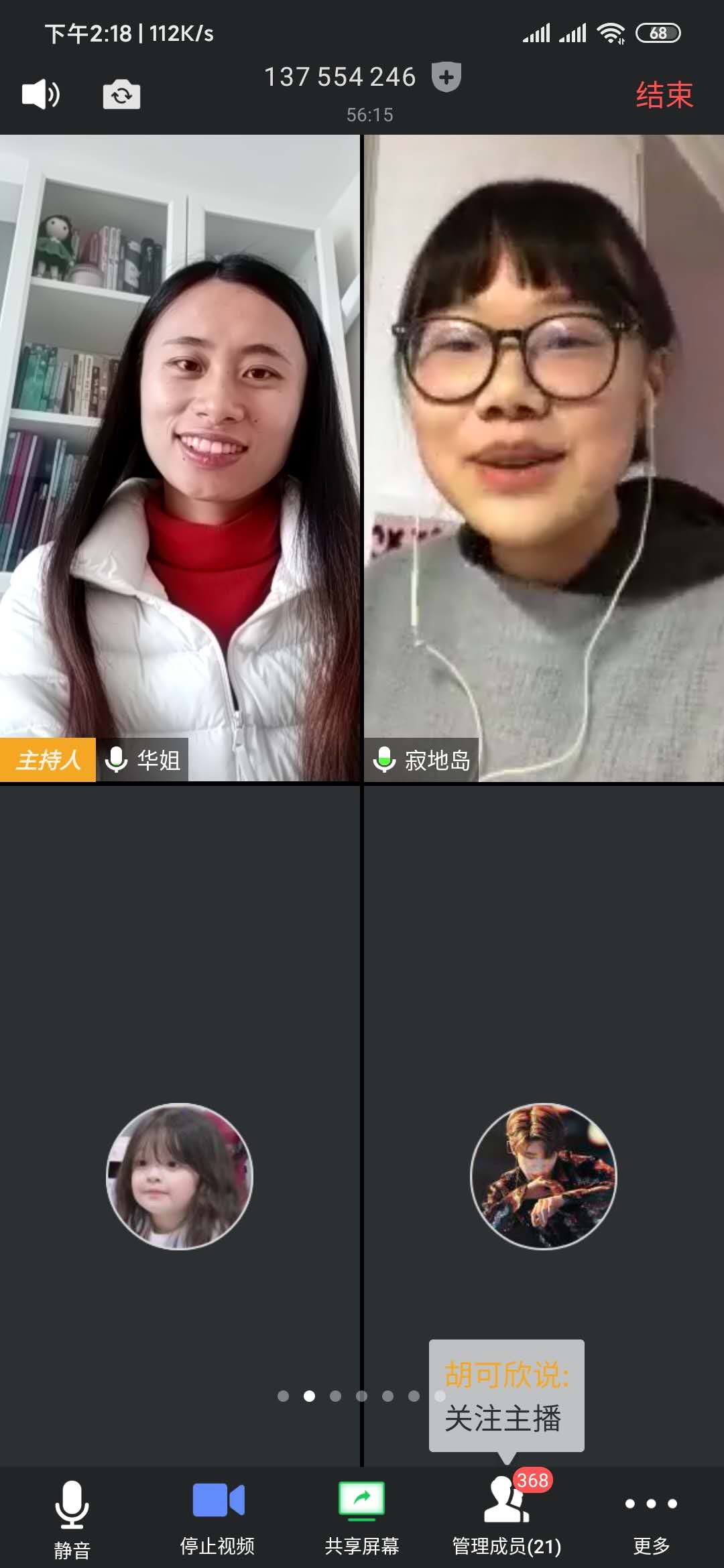Image resolution: width=724 pixels, height=1568 pixels.
Task: Open chat bubble from 胡可欣
Action: pyautogui.click(x=506, y=1396)
